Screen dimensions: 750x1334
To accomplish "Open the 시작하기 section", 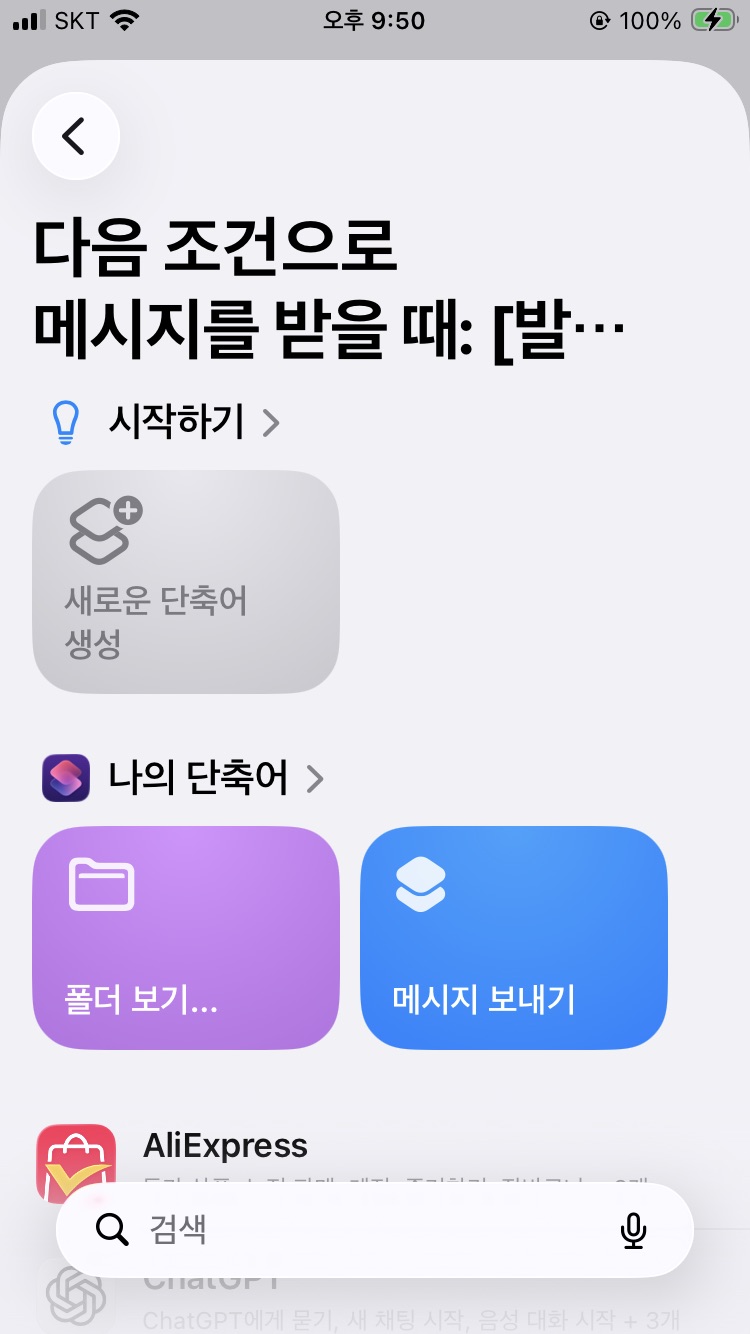I will click(176, 423).
